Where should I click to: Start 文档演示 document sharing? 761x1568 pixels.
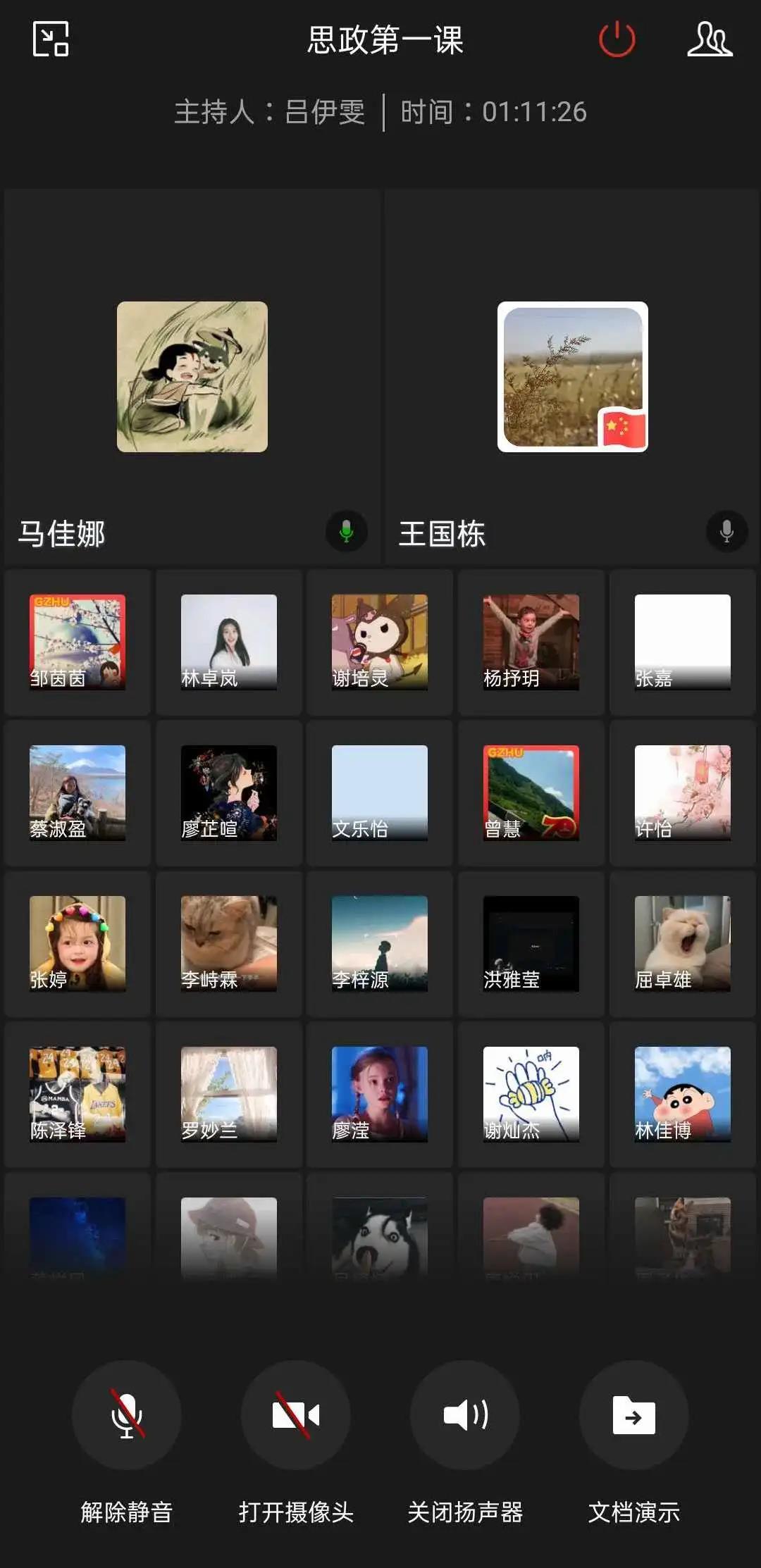point(633,1415)
